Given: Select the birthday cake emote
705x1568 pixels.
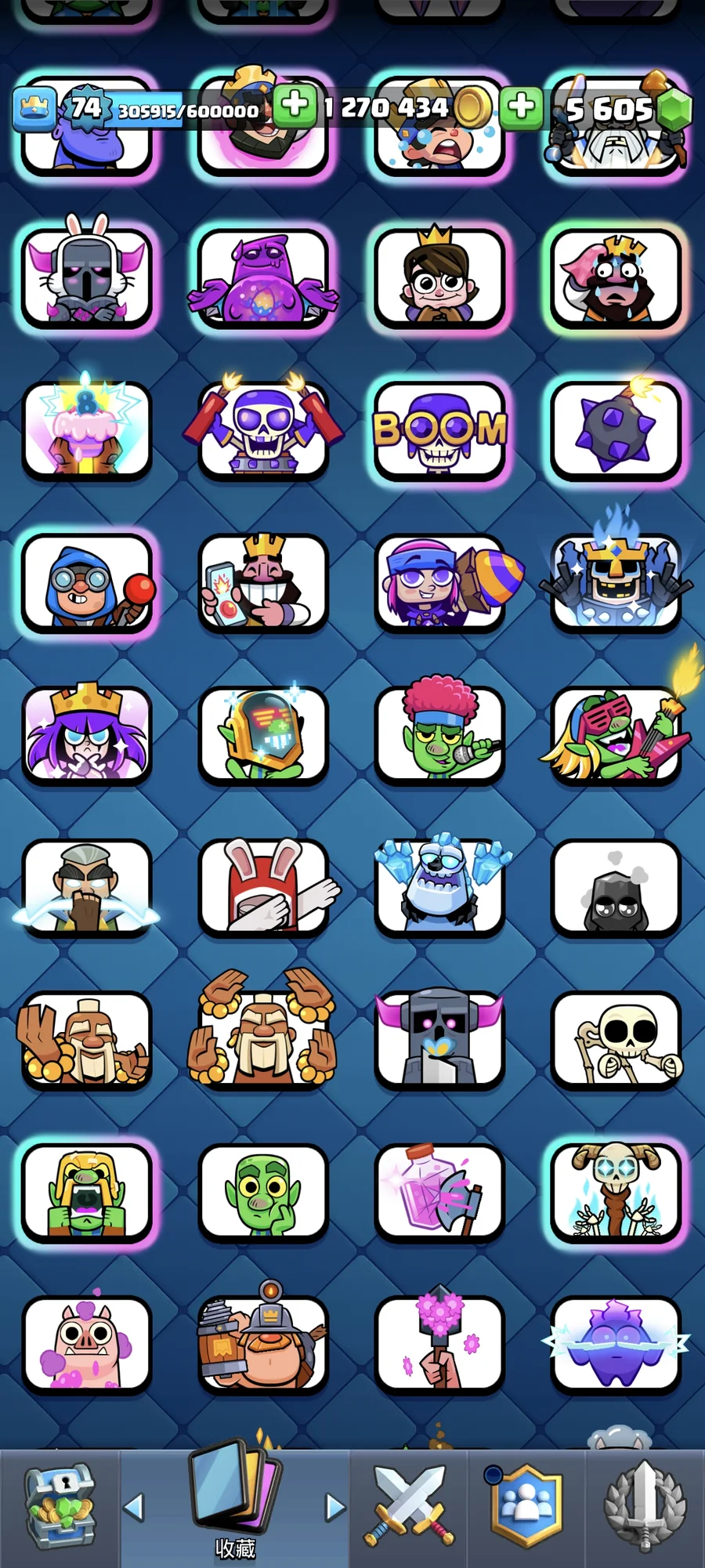Looking at the screenshot, I should (87, 431).
